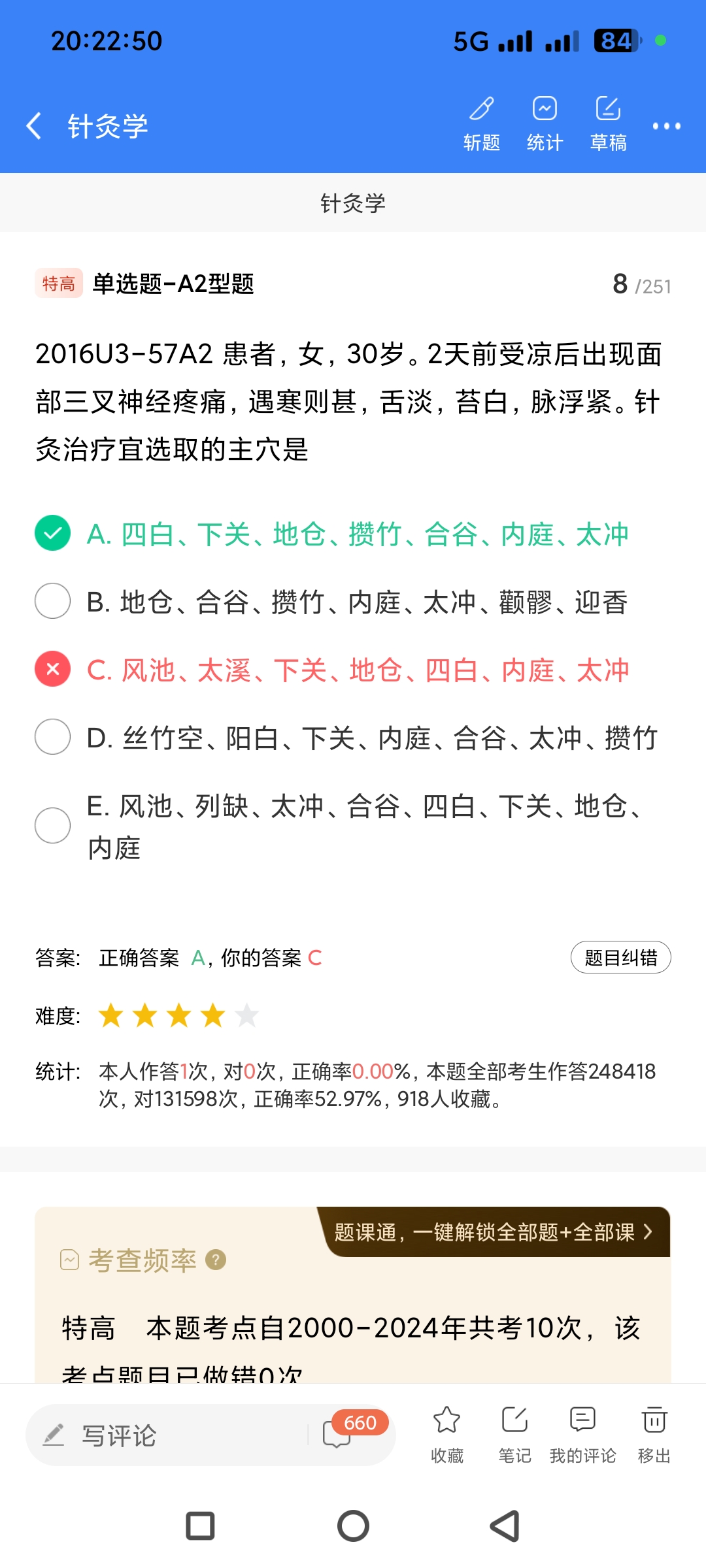Screen dimensions: 706x1568
Task: Tap the 写评论 comment field
Action: (x=163, y=1435)
